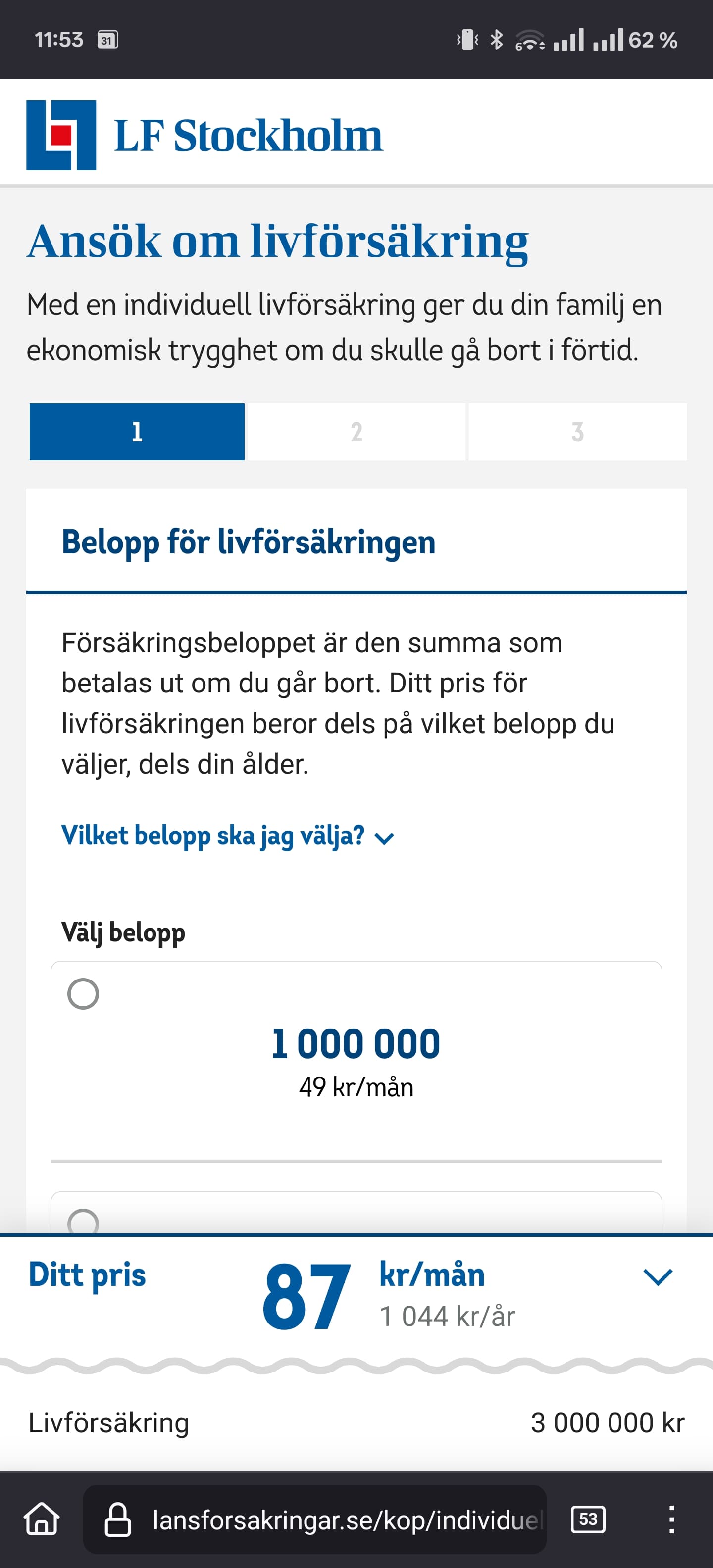The width and height of the screenshot is (713, 1568).
Task: Open the browser tab switcher
Action: (588, 1520)
